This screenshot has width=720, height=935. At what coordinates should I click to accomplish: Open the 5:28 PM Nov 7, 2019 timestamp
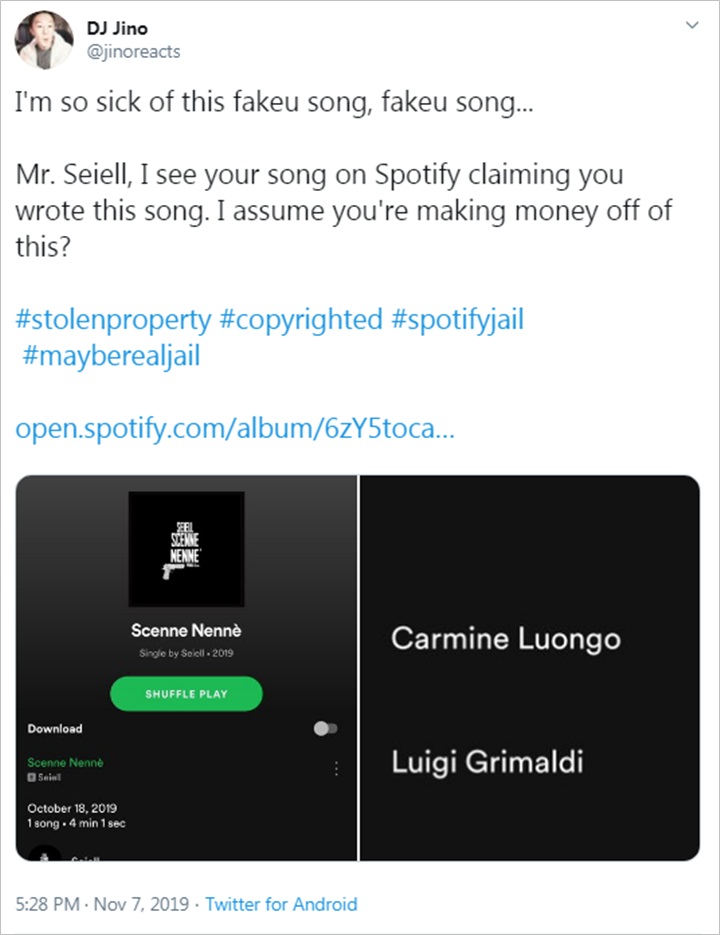coord(100,904)
